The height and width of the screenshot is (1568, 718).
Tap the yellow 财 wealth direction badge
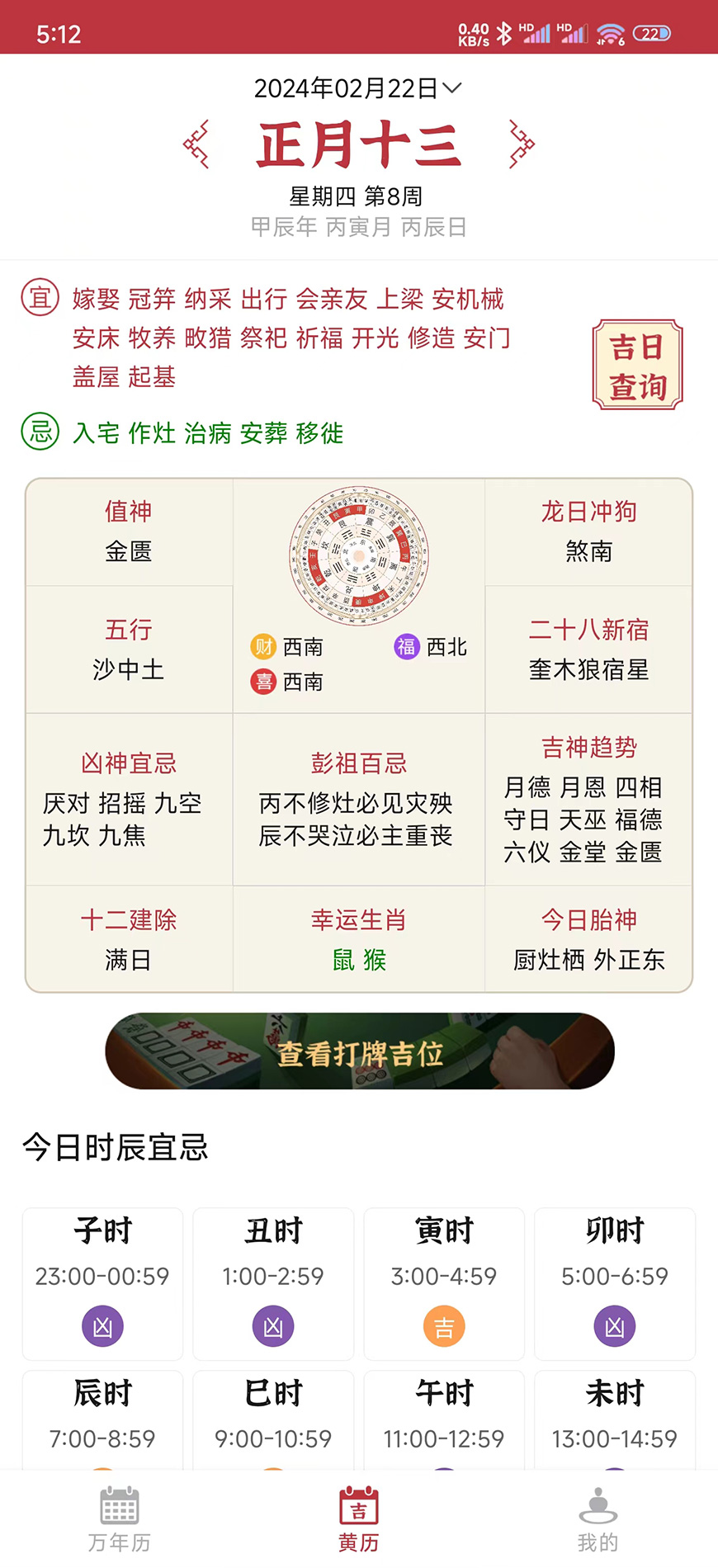coord(262,647)
